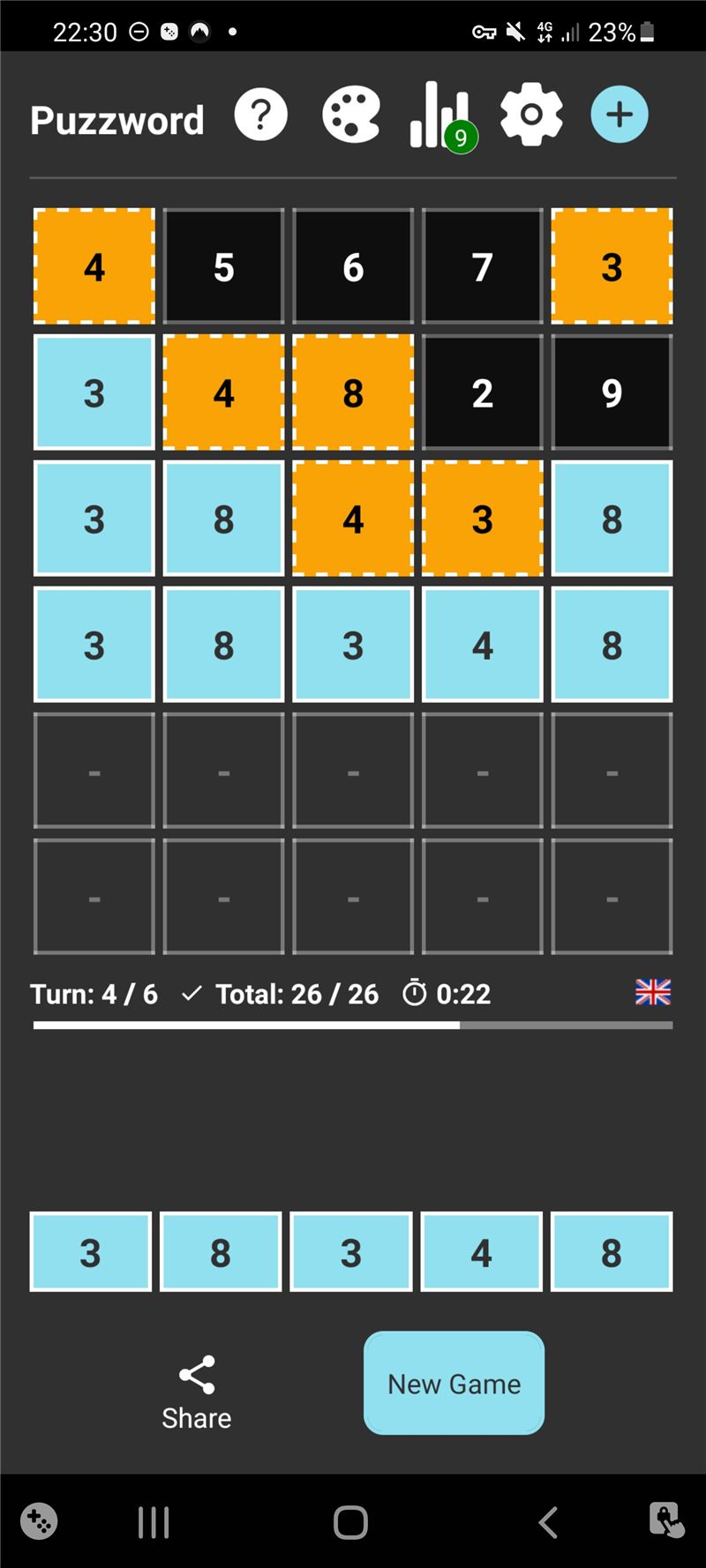Viewport: 706px width, 1568px height.
Task: Open the settings gear
Action: 531,115
